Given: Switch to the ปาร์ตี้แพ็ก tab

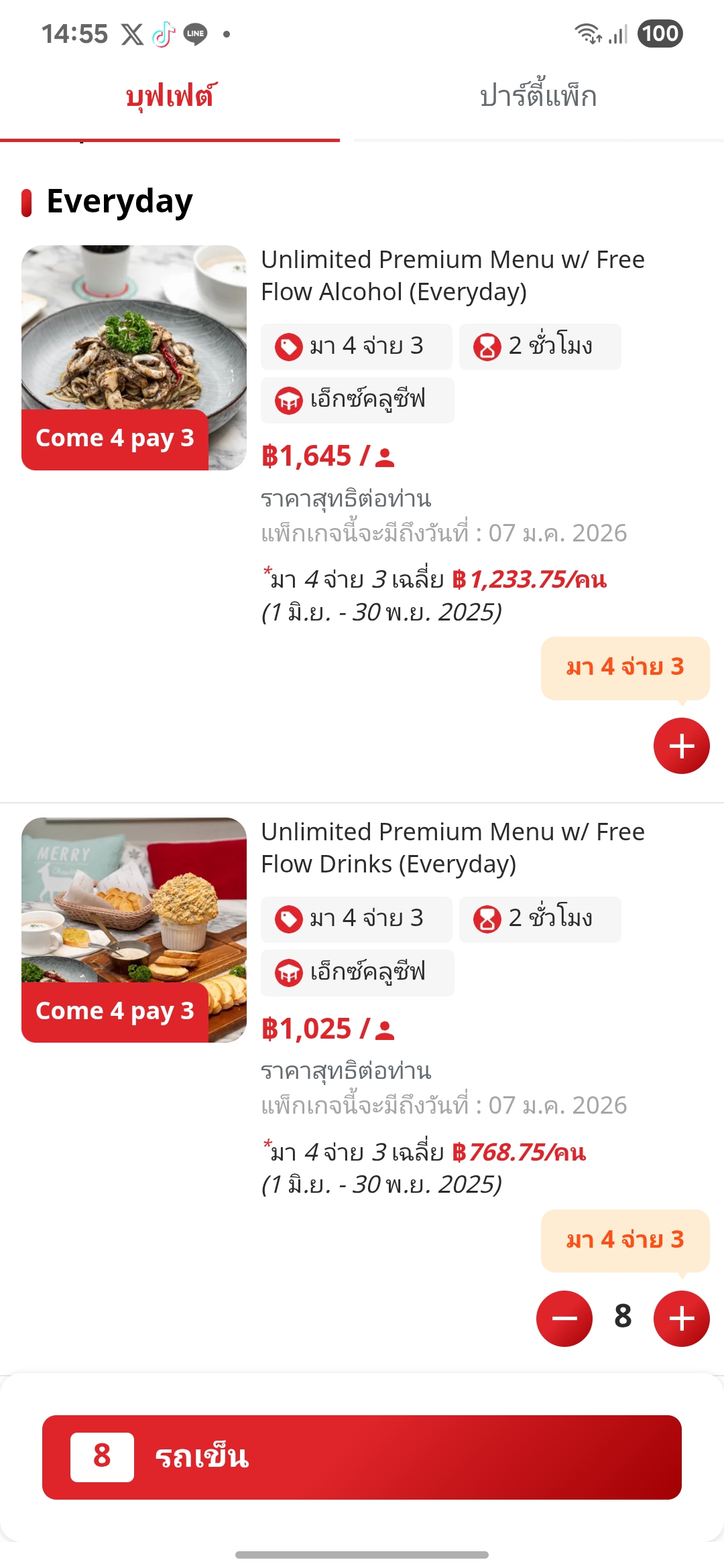Looking at the screenshot, I should (x=538, y=97).
